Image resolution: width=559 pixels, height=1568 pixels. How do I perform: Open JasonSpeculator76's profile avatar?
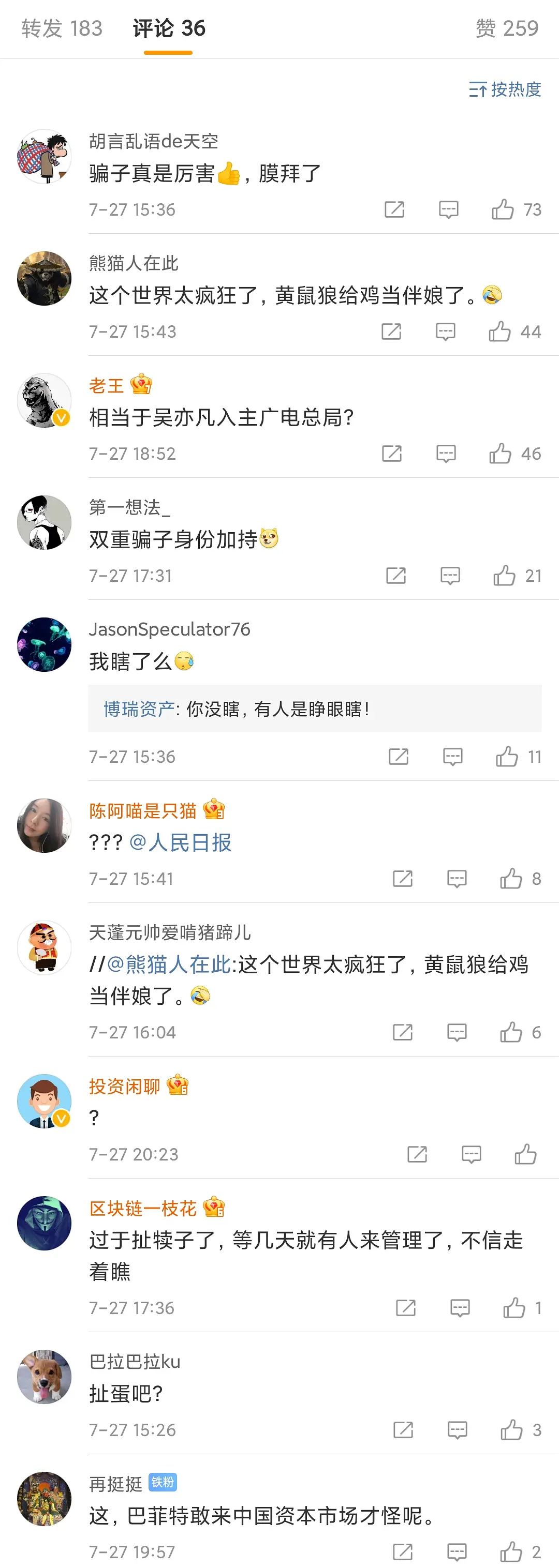tap(45, 644)
